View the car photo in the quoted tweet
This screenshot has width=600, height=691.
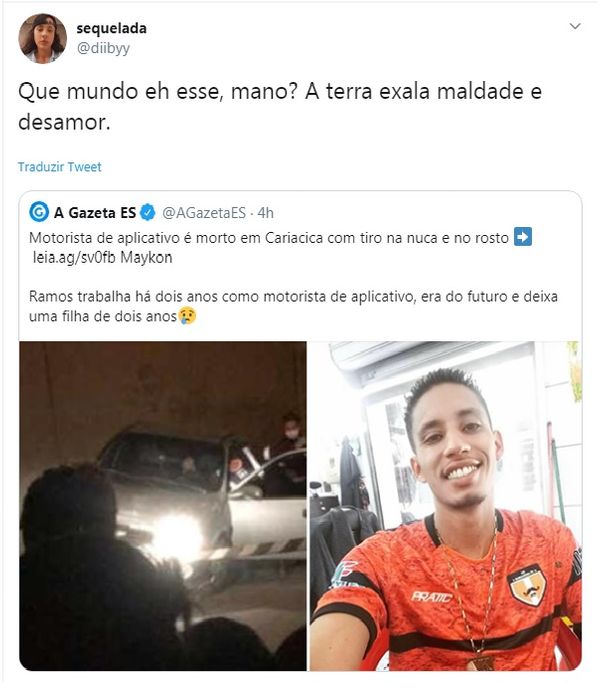click(163, 505)
